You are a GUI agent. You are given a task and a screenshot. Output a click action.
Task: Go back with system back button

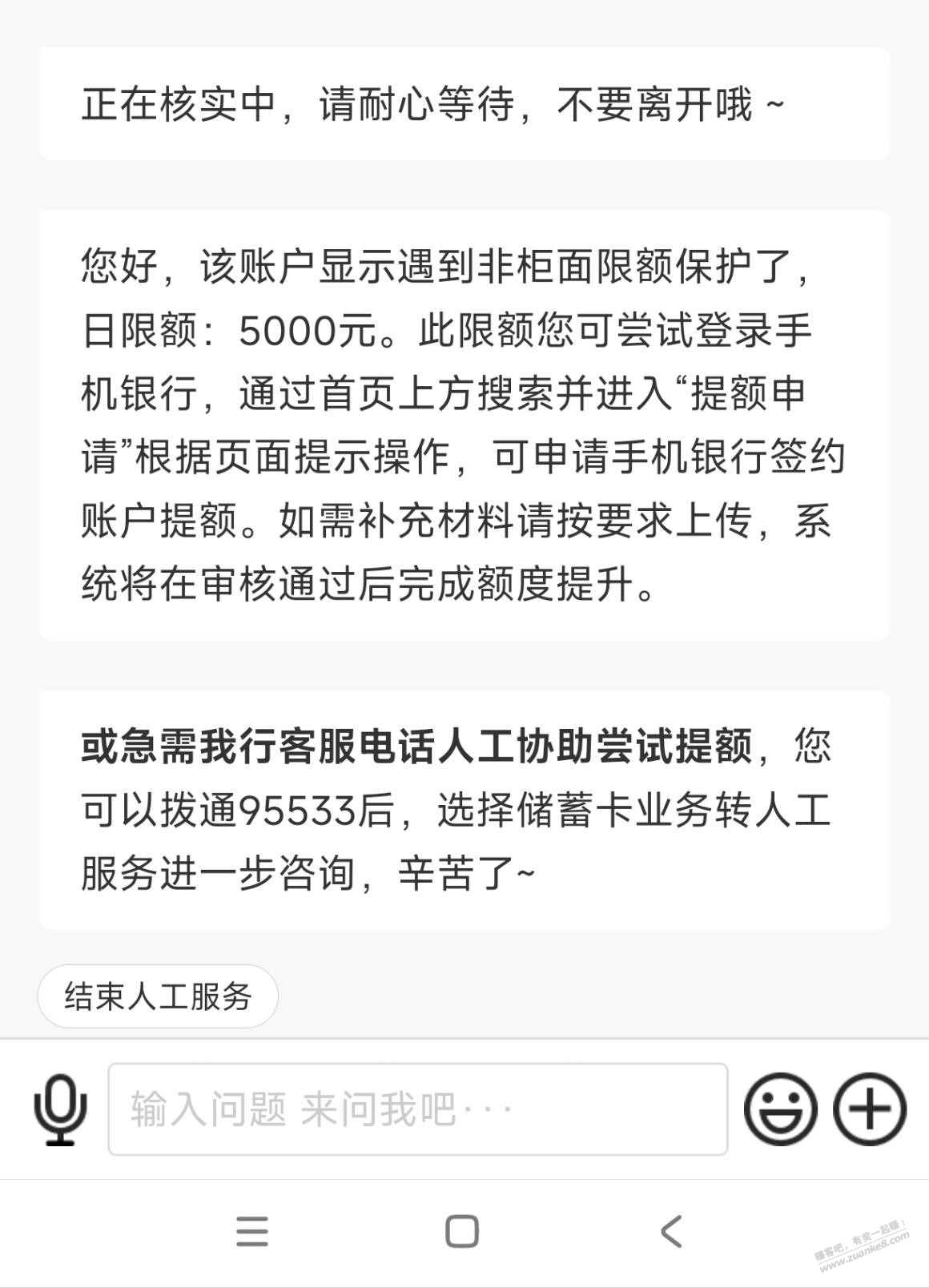click(671, 1231)
